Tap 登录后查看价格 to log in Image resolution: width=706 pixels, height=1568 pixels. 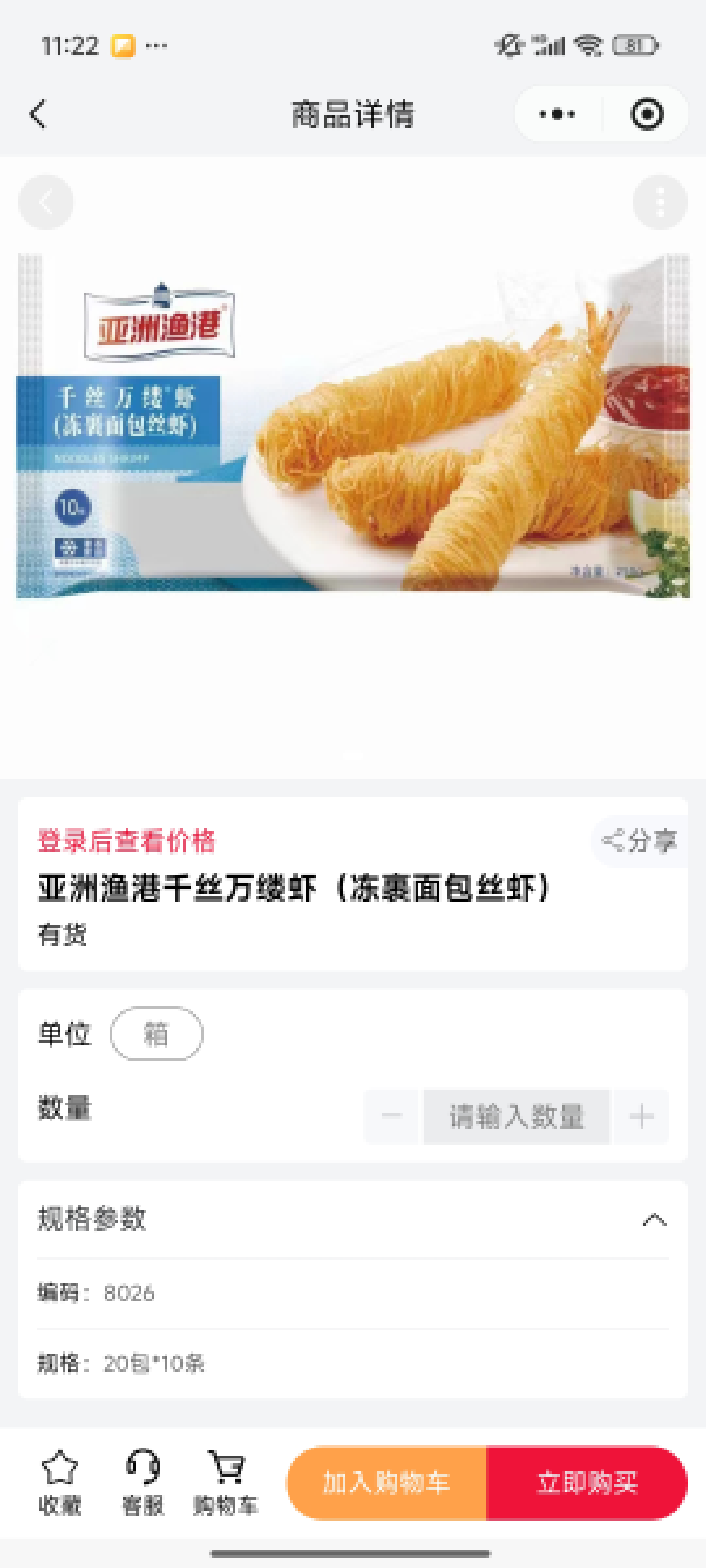[127, 841]
